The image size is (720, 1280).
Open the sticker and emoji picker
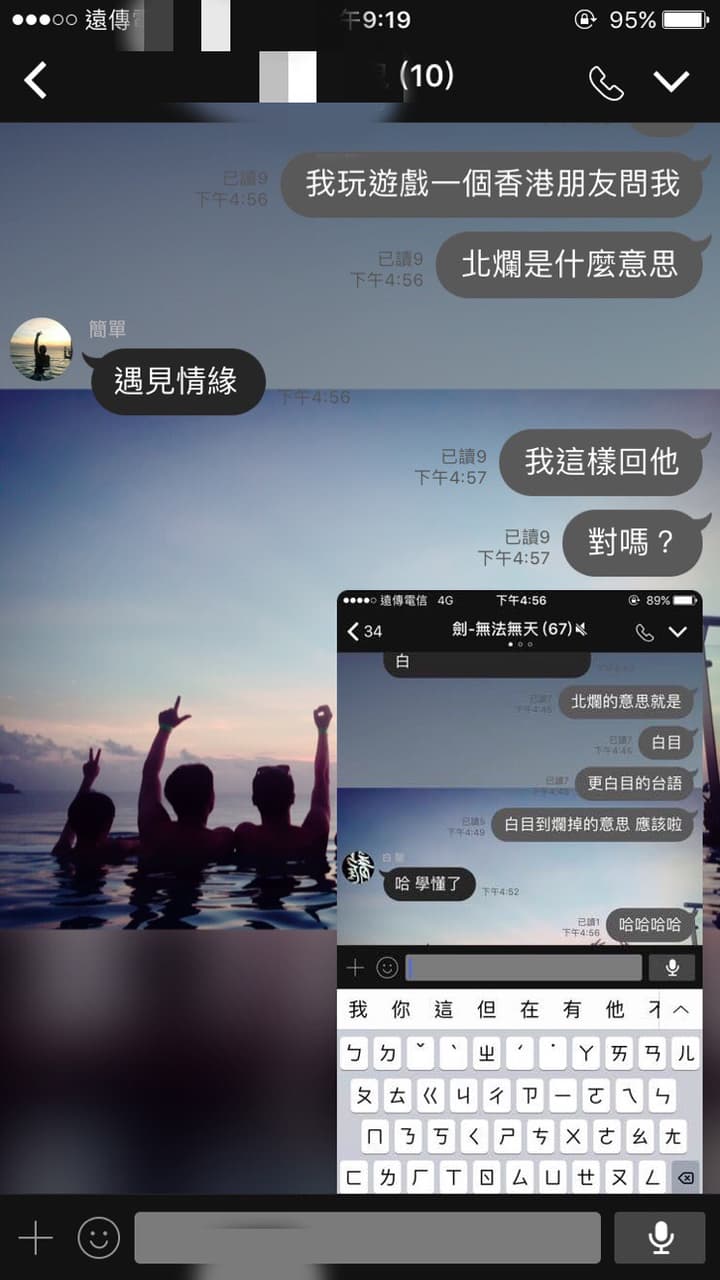tap(99, 1237)
